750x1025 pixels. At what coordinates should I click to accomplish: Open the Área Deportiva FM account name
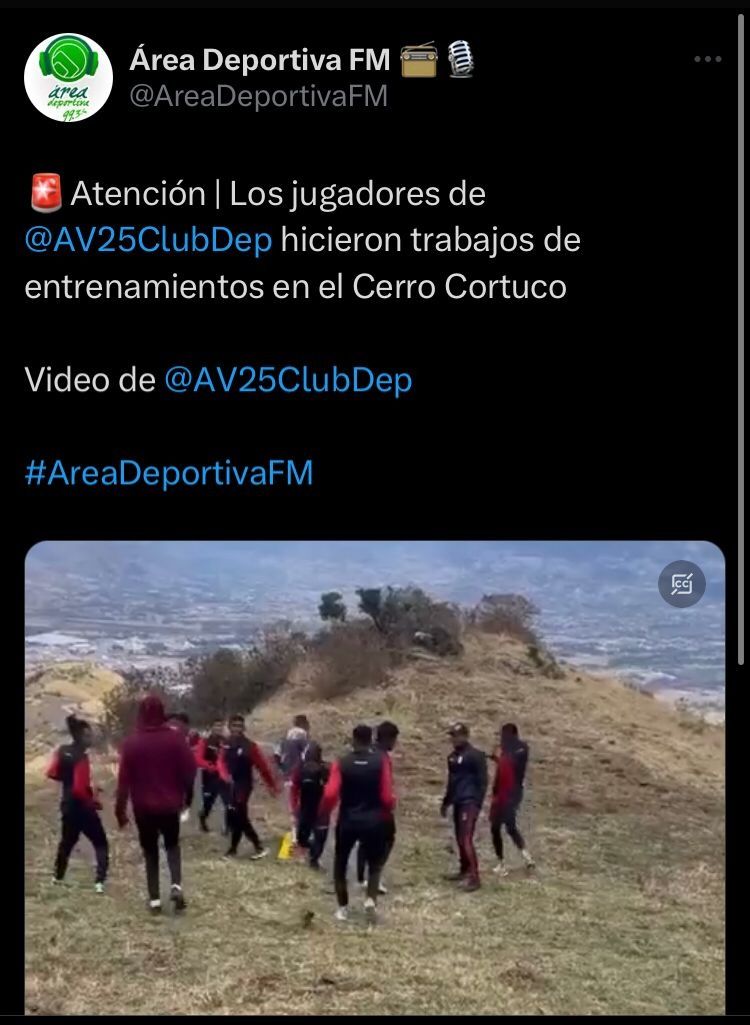point(260,60)
